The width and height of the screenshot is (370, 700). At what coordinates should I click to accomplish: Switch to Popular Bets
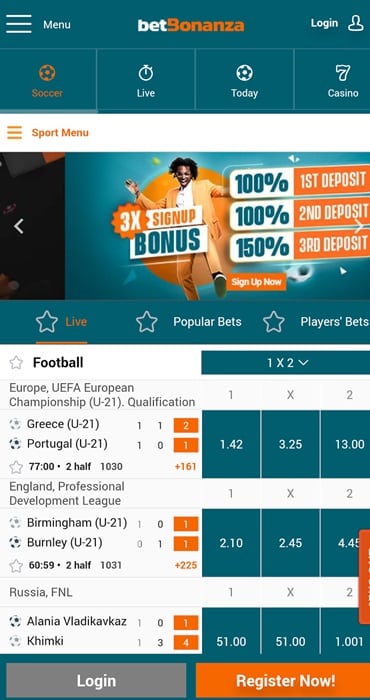pos(189,322)
